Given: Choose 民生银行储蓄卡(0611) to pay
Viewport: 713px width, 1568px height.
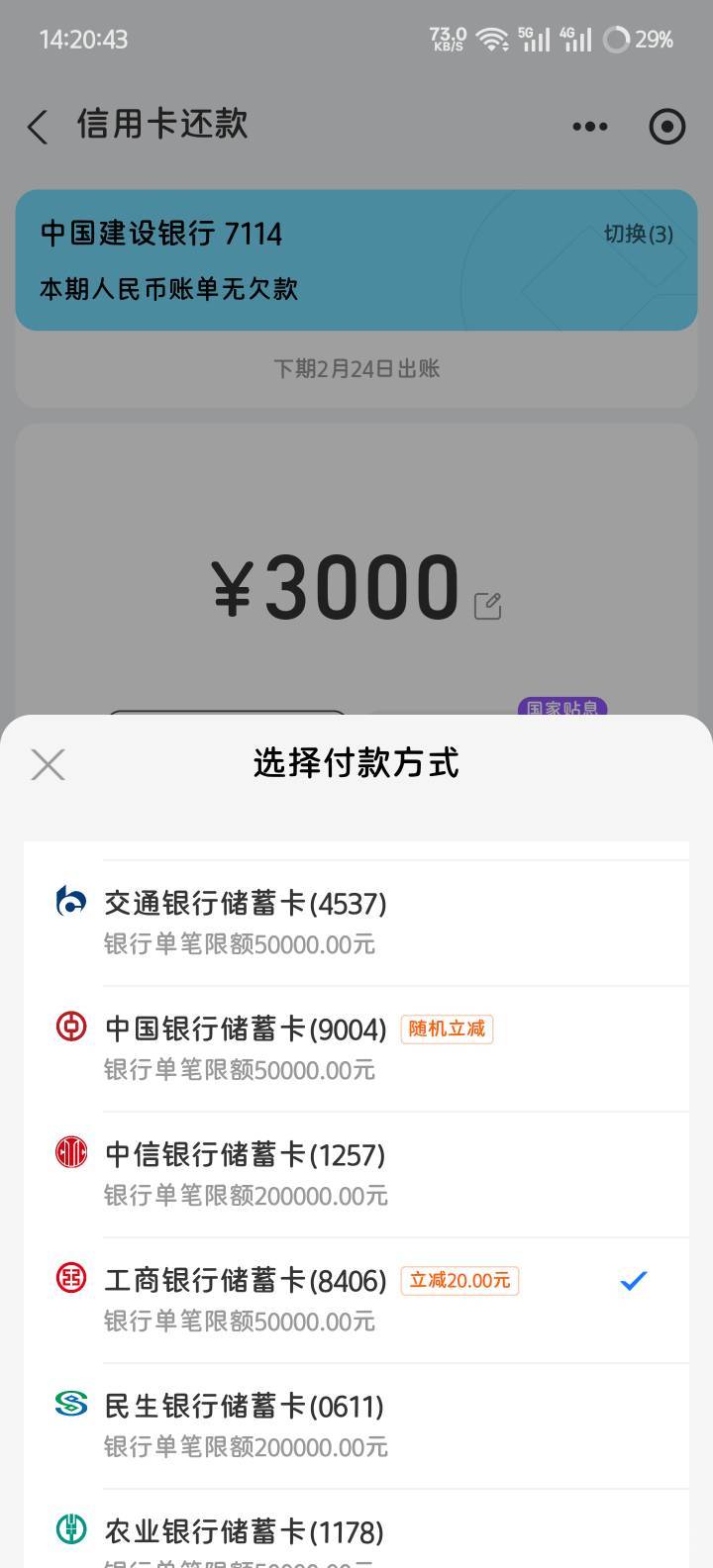Looking at the screenshot, I should click(356, 1426).
